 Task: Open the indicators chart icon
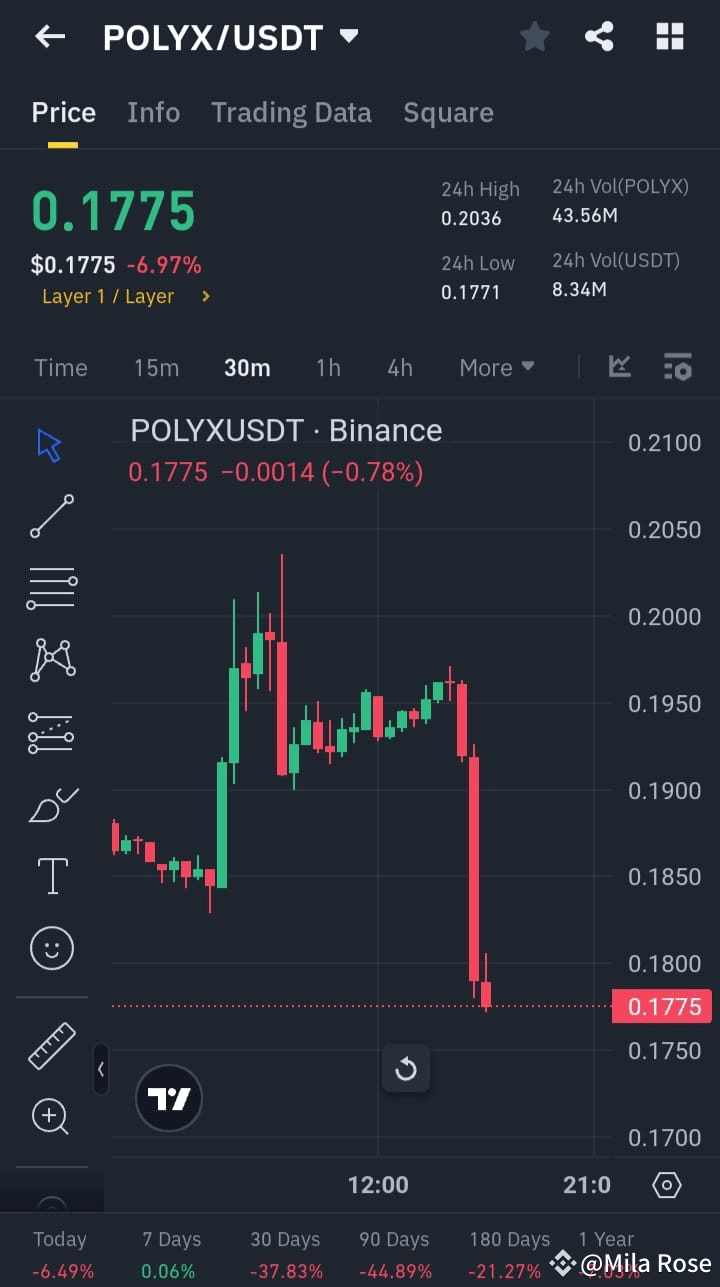click(x=620, y=367)
